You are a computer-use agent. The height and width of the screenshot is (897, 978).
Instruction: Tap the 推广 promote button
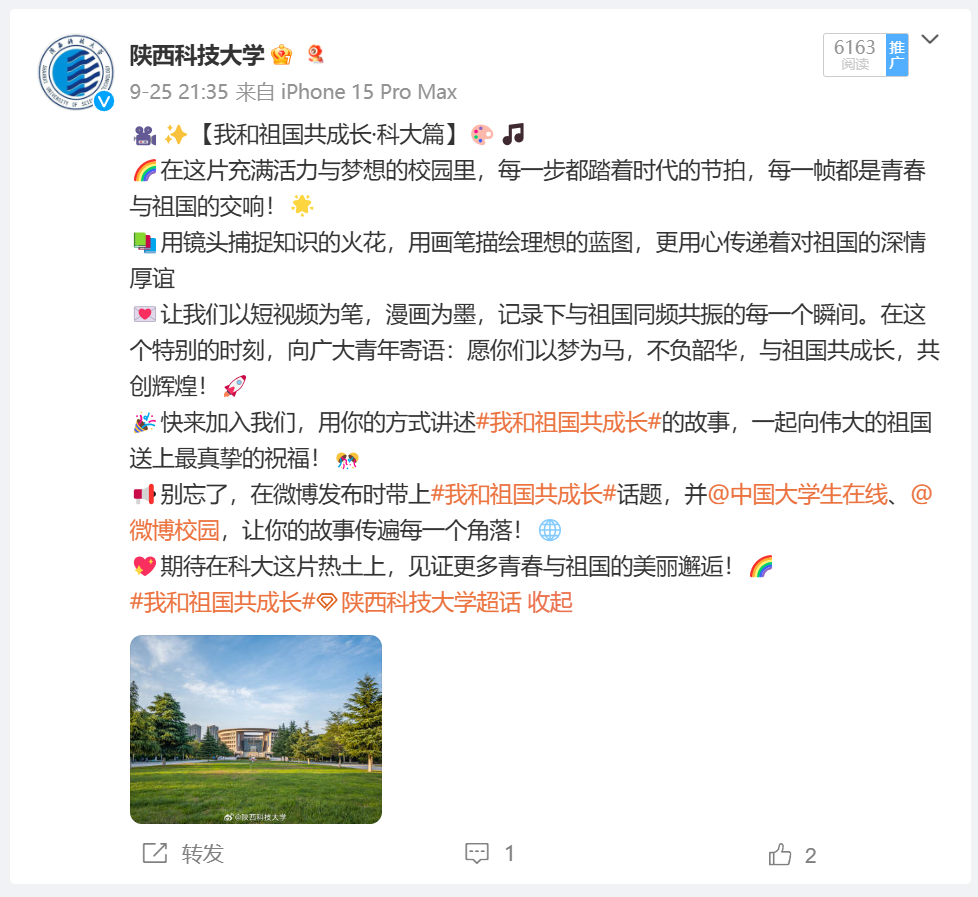(897, 55)
